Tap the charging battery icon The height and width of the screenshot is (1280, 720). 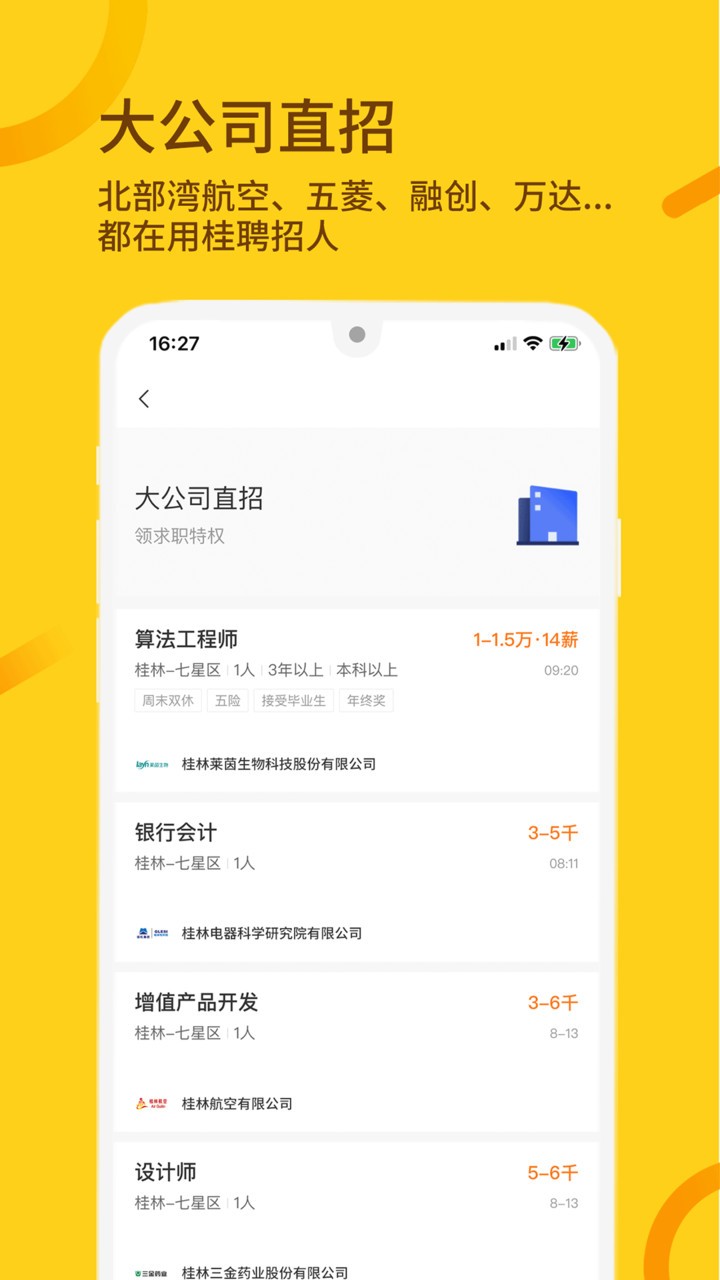click(x=563, y=343)
